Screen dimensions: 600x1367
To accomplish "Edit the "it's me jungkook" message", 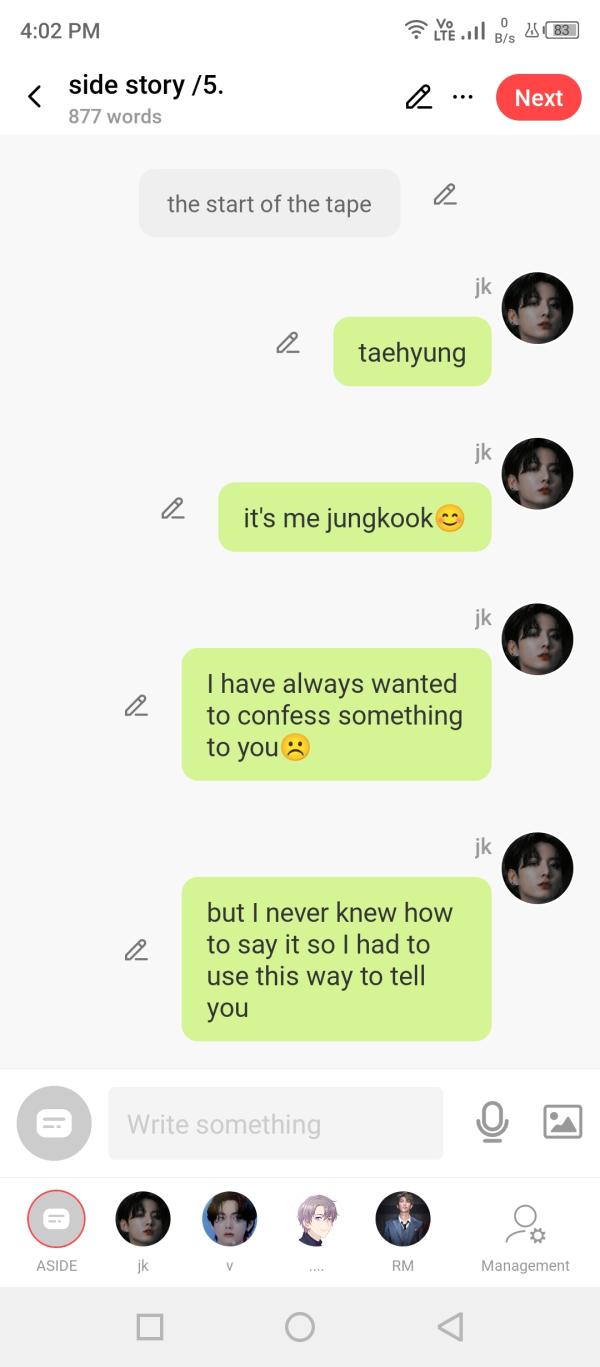I will point(173,508).
